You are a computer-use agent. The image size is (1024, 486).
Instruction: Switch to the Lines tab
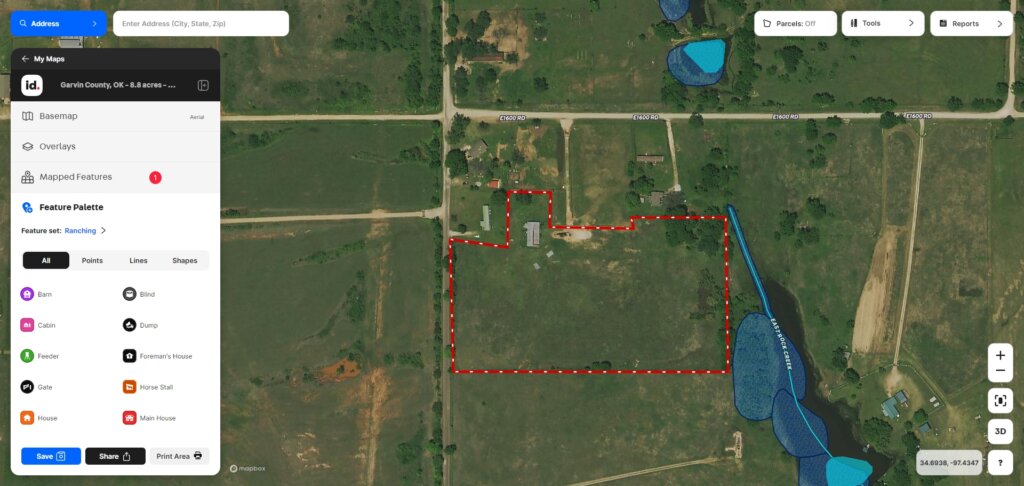point(138,260)
